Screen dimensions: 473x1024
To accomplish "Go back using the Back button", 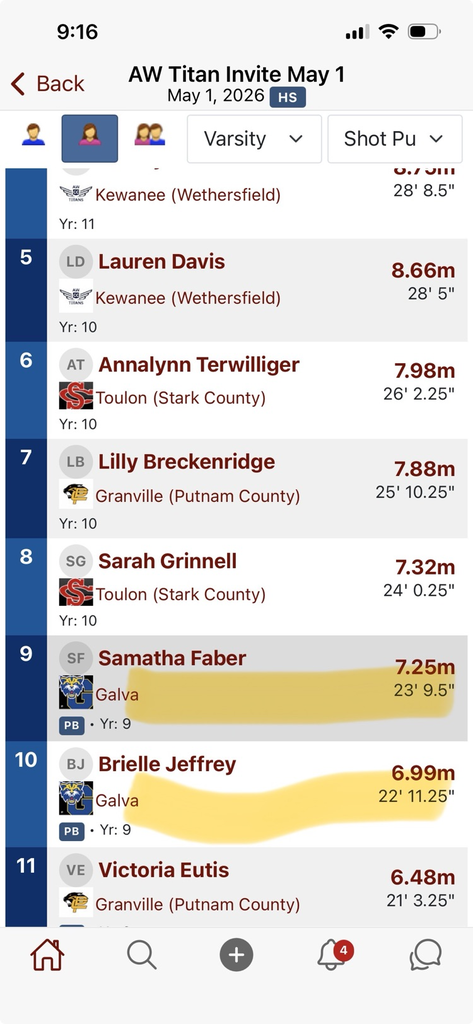I will [x=47, y=84].
